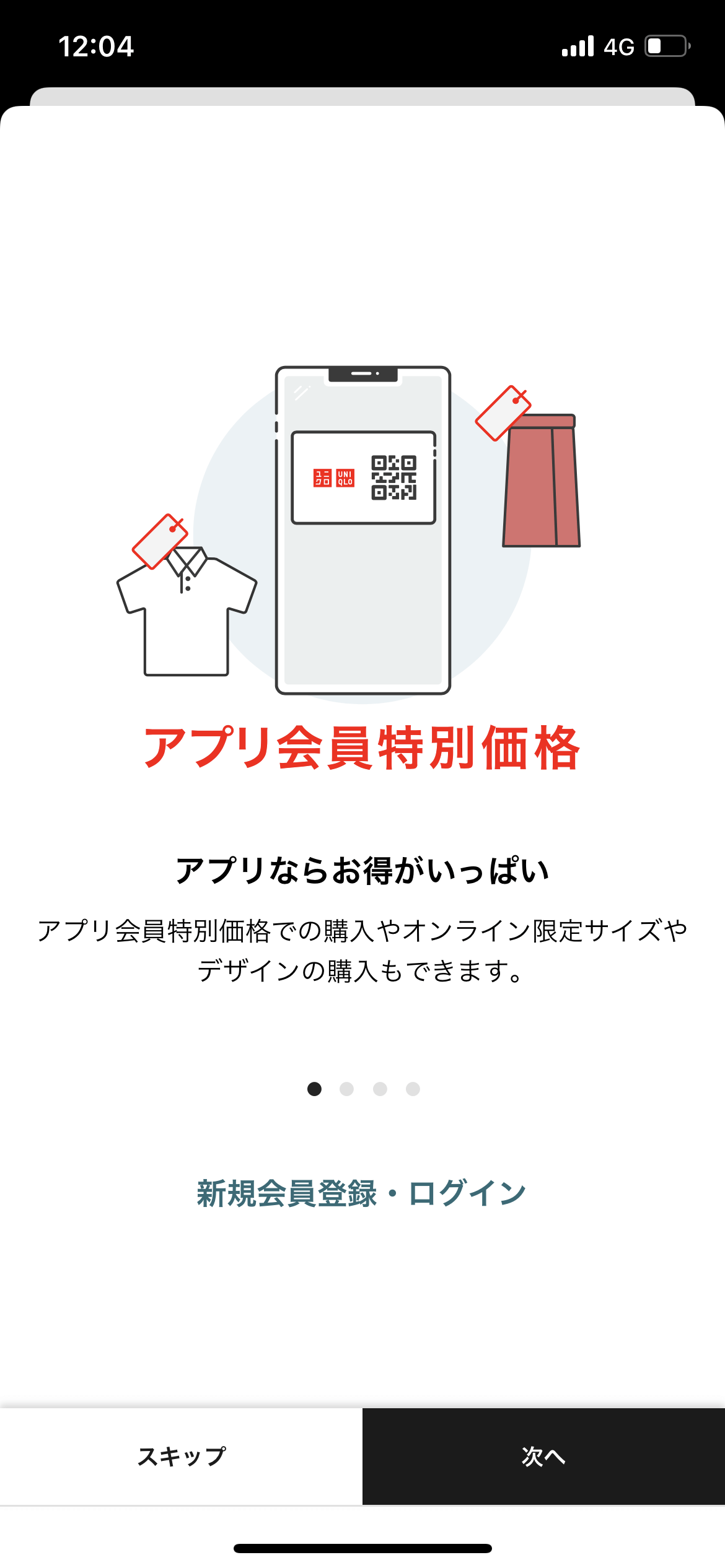Tap the アプリ会員特別価格 heading
This screenshot has width=725, height=1568.
pyautogui.click(x=362, y=748)
